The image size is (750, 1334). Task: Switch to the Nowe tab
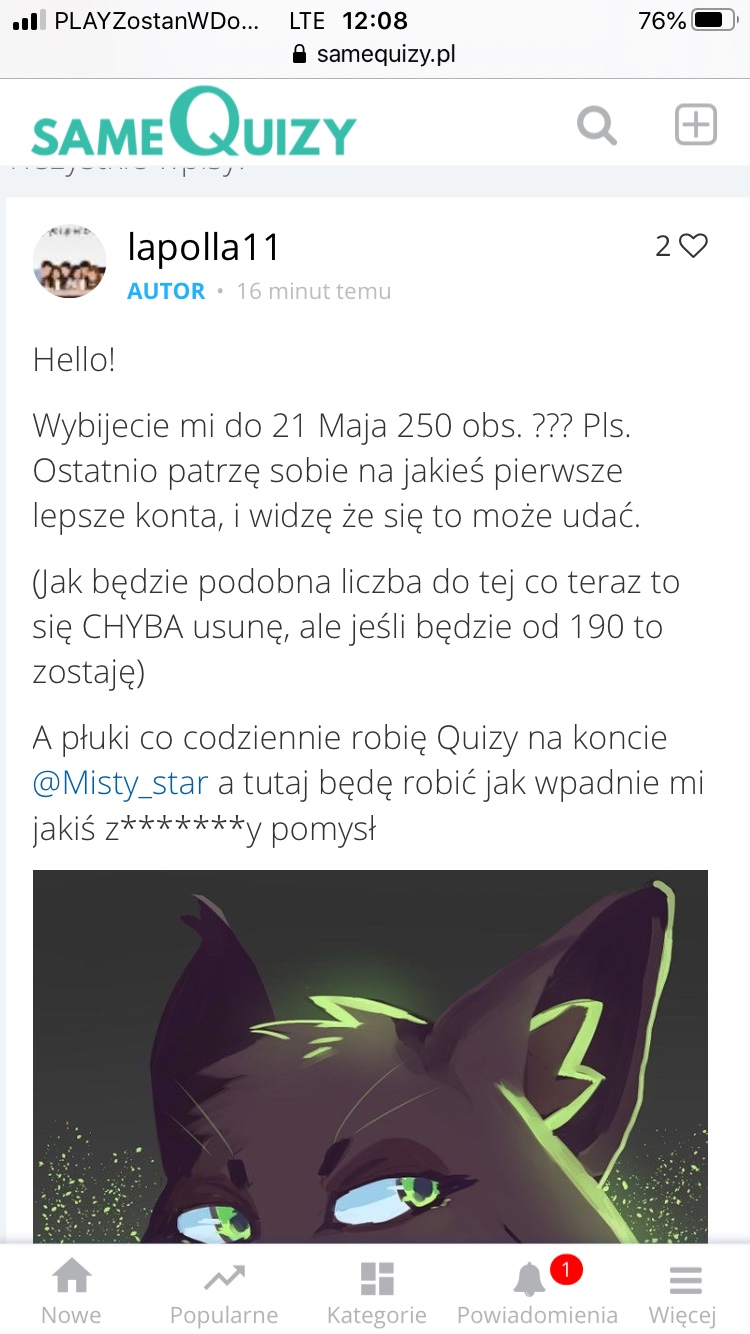71,1292
